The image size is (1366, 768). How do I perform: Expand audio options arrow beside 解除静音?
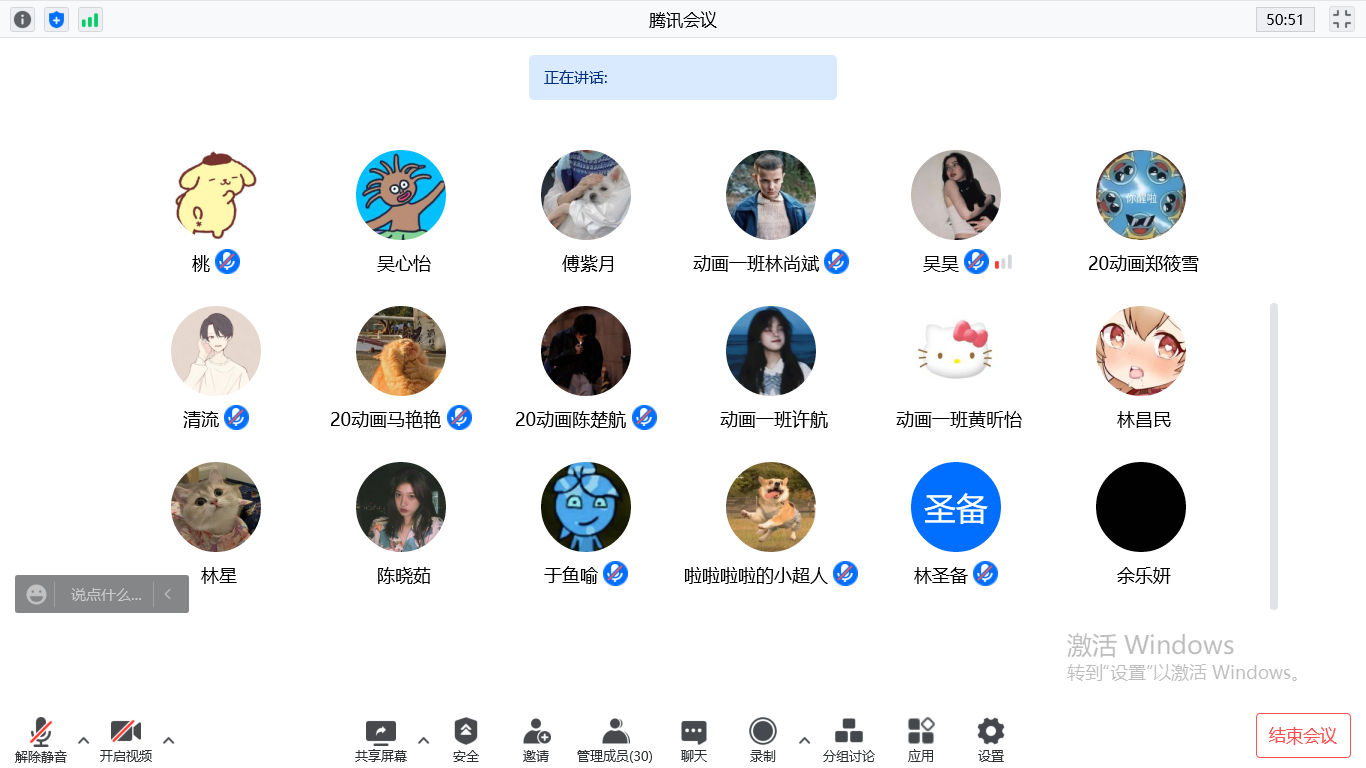point(84,740)
